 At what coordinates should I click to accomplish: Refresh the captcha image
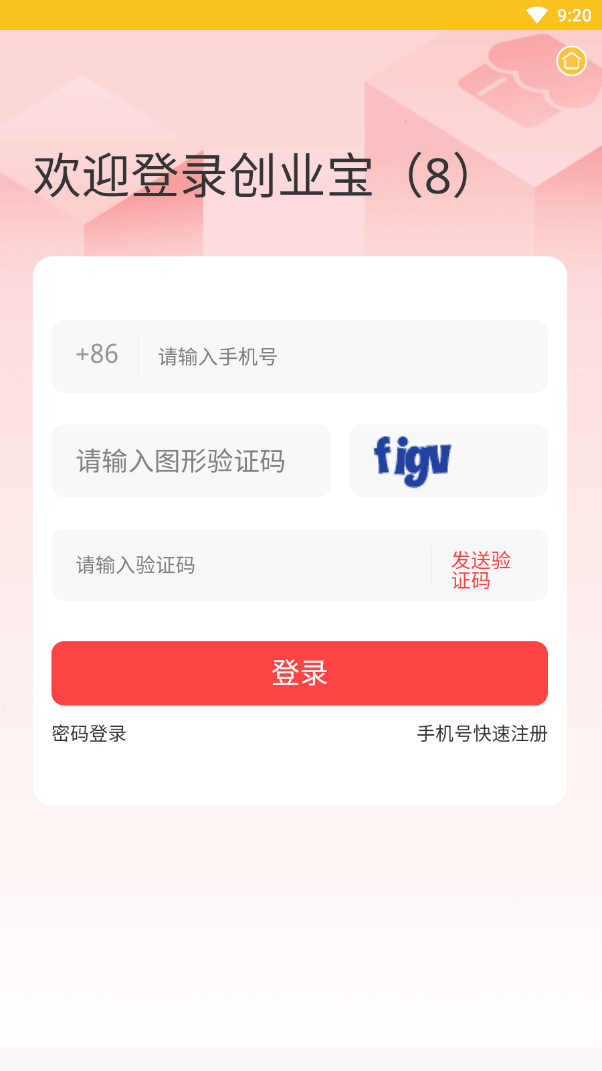tap(448, 461)
